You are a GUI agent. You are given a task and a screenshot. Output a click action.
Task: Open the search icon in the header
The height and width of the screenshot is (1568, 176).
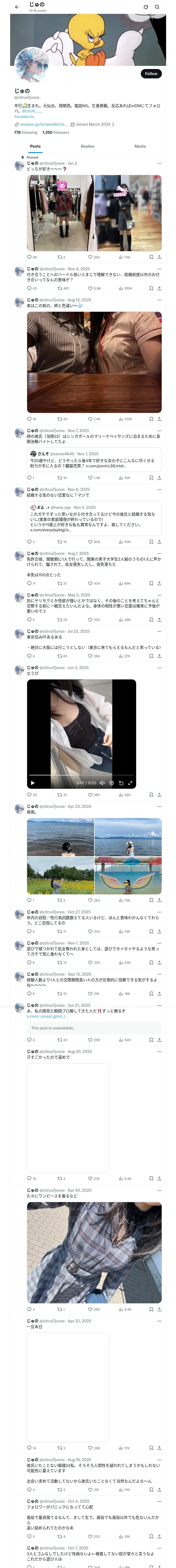point(157,7)
